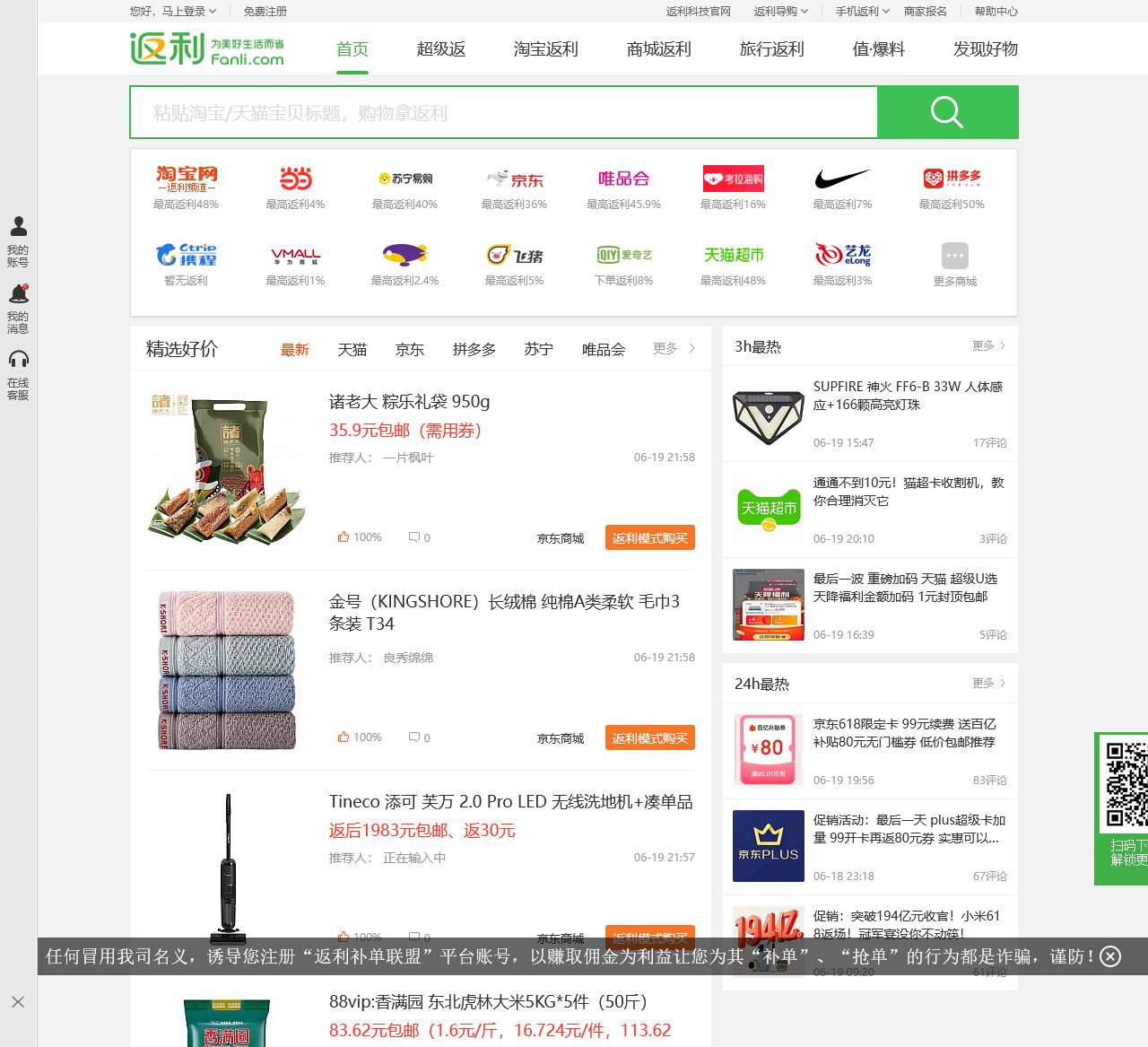The image size is (1148, 1047).
Task: Open the 淘宝返利 navigation tab
Action: (545, 49)
